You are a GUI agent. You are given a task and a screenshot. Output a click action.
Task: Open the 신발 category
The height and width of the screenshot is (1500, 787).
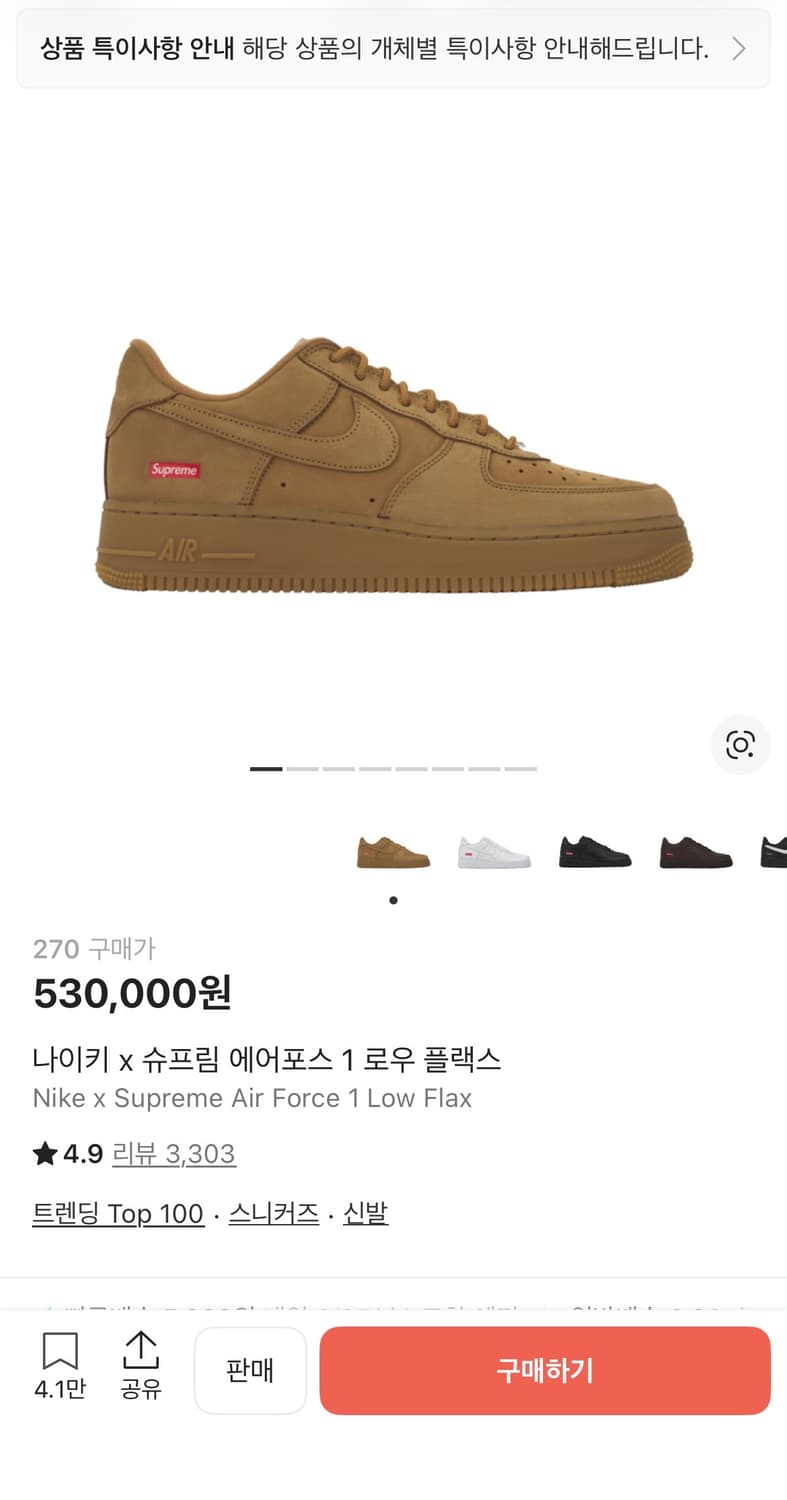point(364,1213)
